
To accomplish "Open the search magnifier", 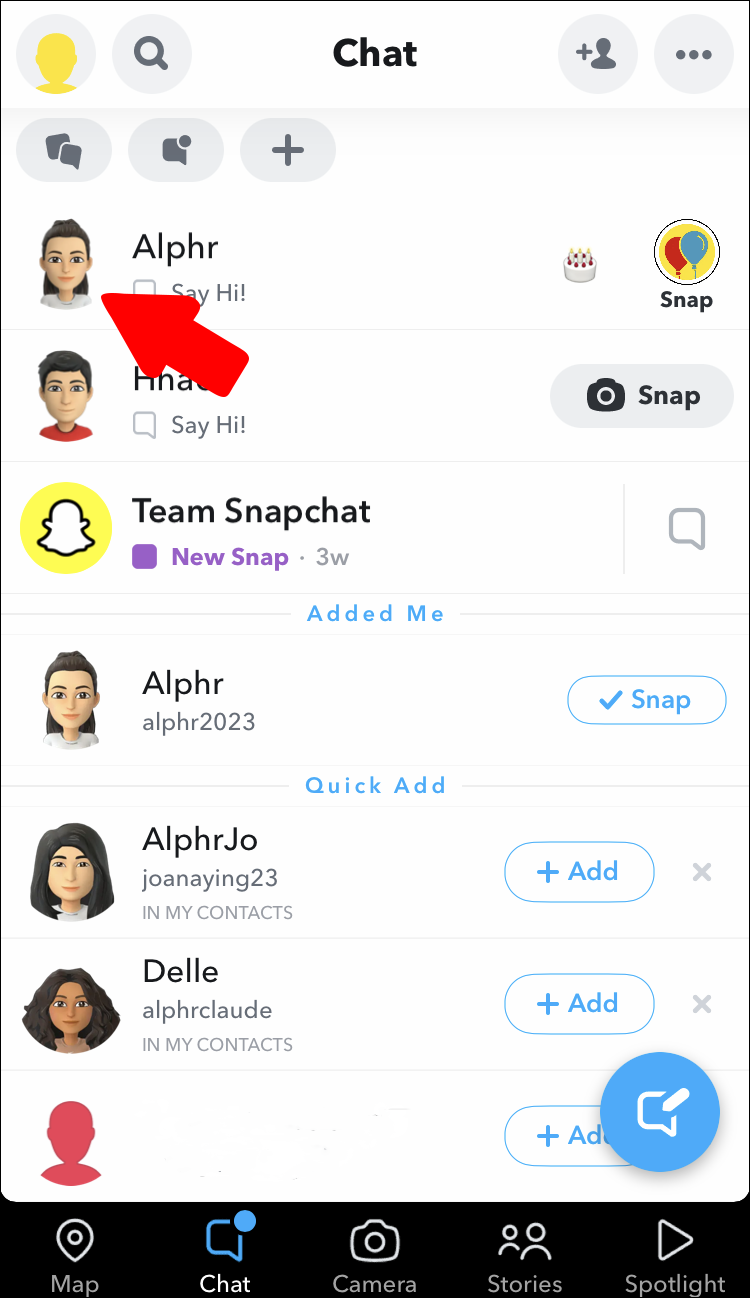I will point(151,54).
